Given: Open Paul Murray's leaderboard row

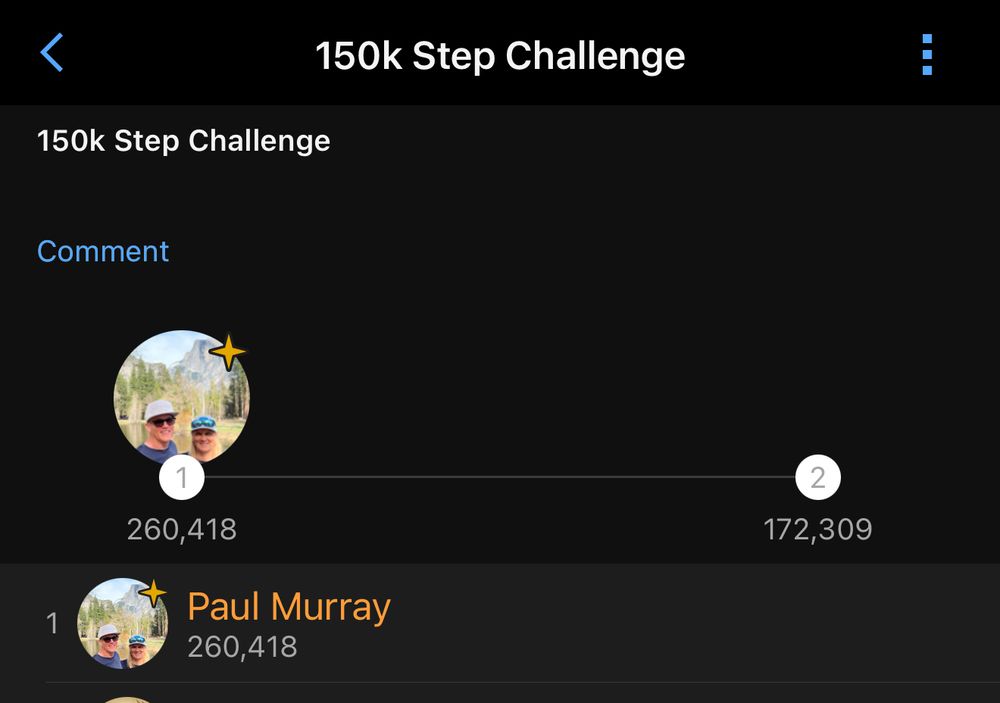Looking at the screenshot, I should pyautogui.click(x=500, y=623).
